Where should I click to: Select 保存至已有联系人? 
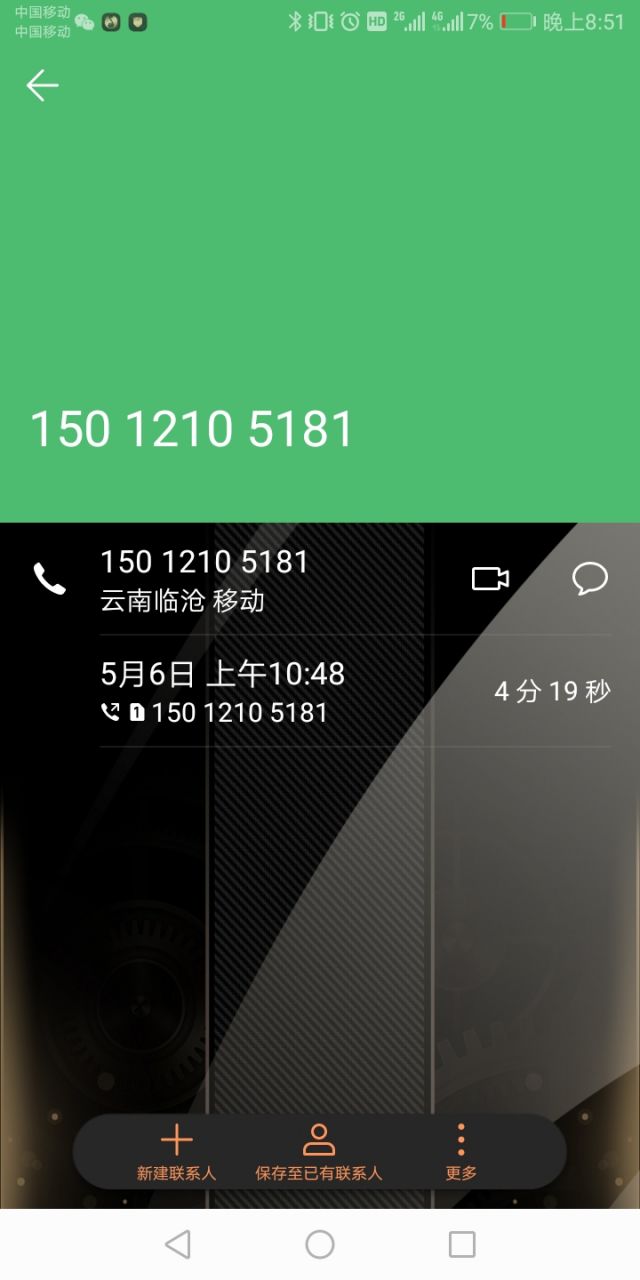318,1152
